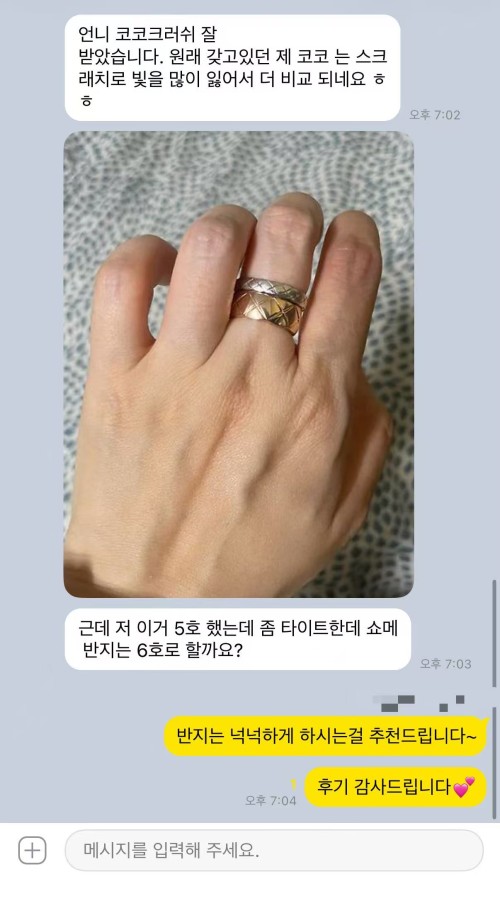Viewport: 500px width, 920px height.
Task: Open the ring photo in the chat
Action: pos(239,364)
